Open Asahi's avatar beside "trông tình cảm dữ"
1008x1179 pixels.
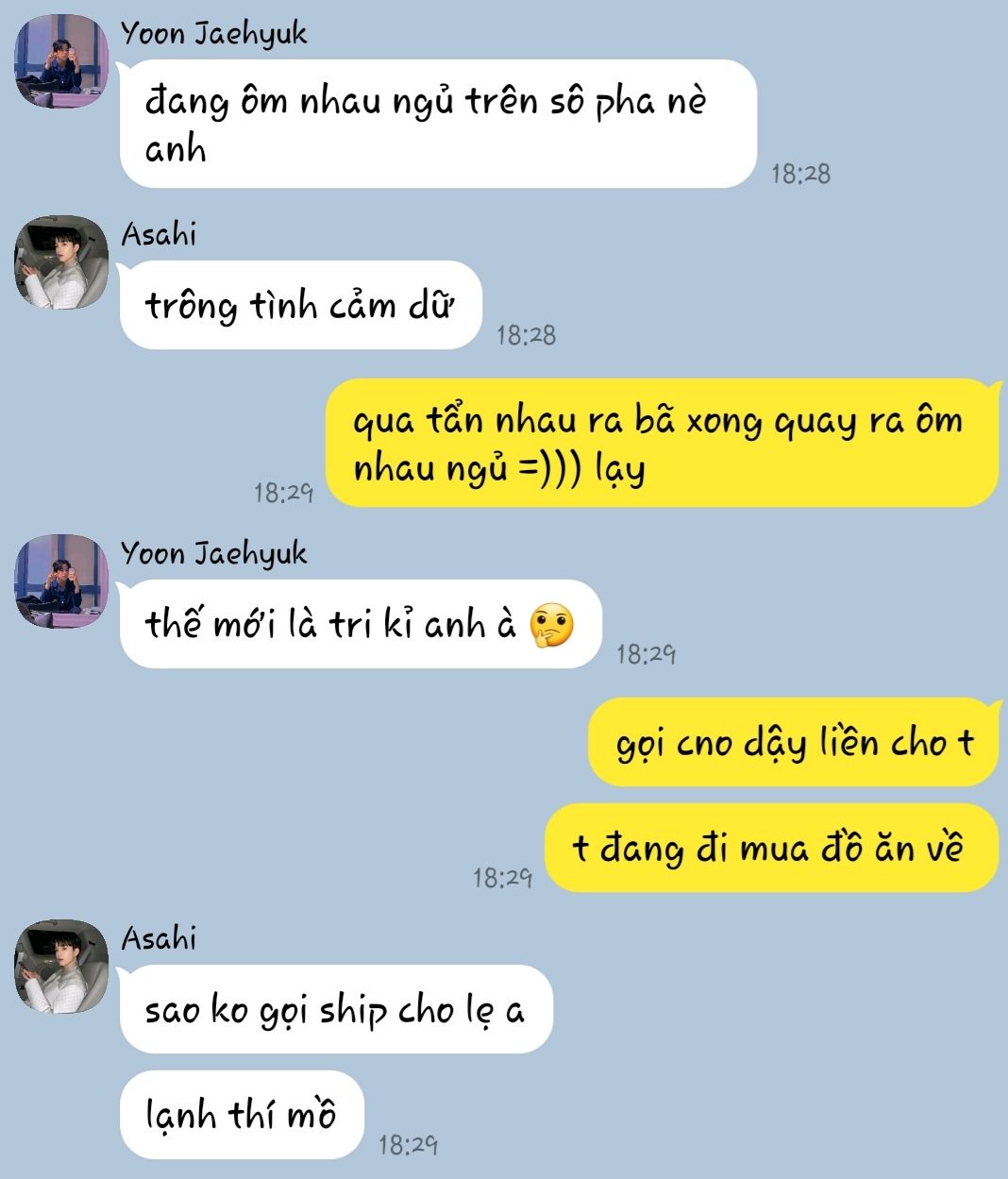pyautogui.click(x=61, y=262)
